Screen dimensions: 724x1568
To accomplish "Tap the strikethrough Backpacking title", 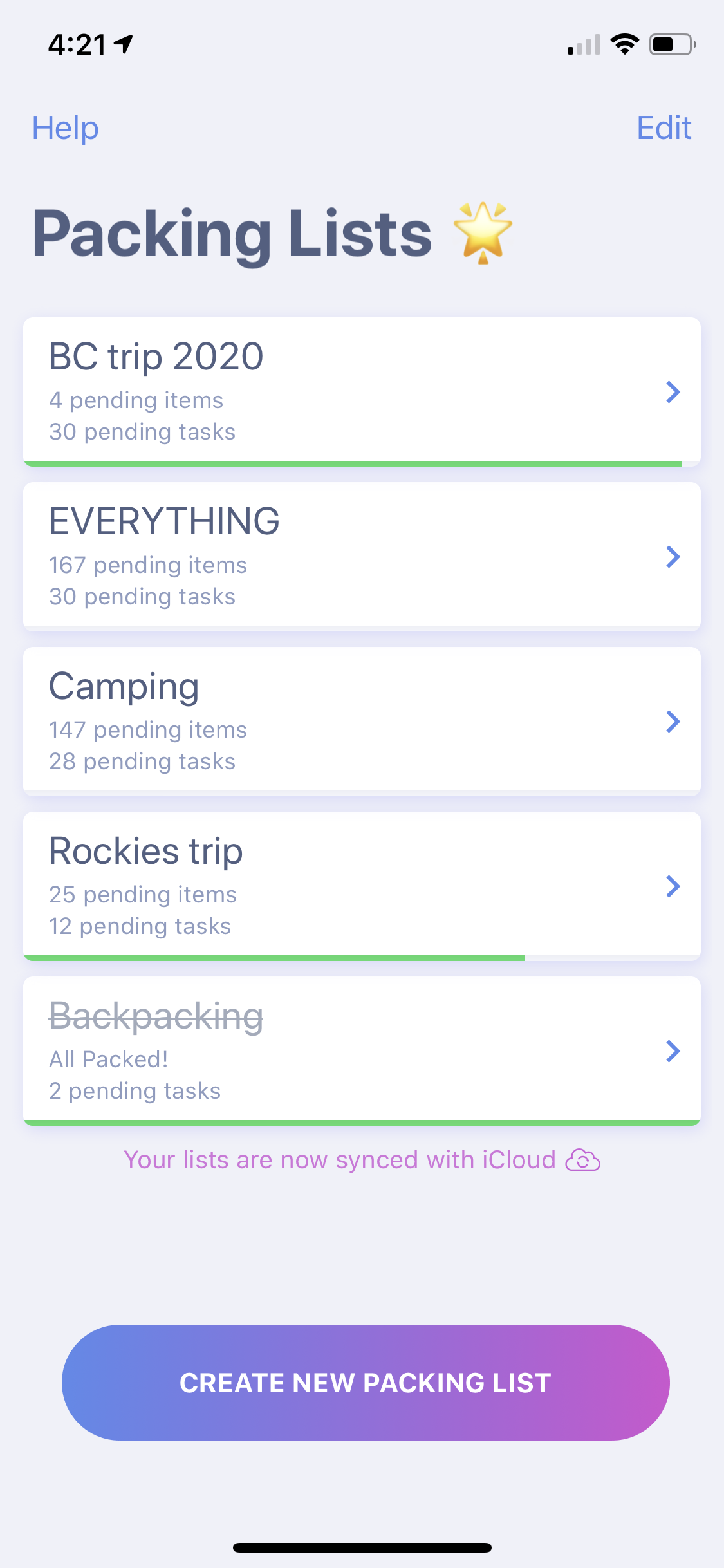I will [156, 1016].
